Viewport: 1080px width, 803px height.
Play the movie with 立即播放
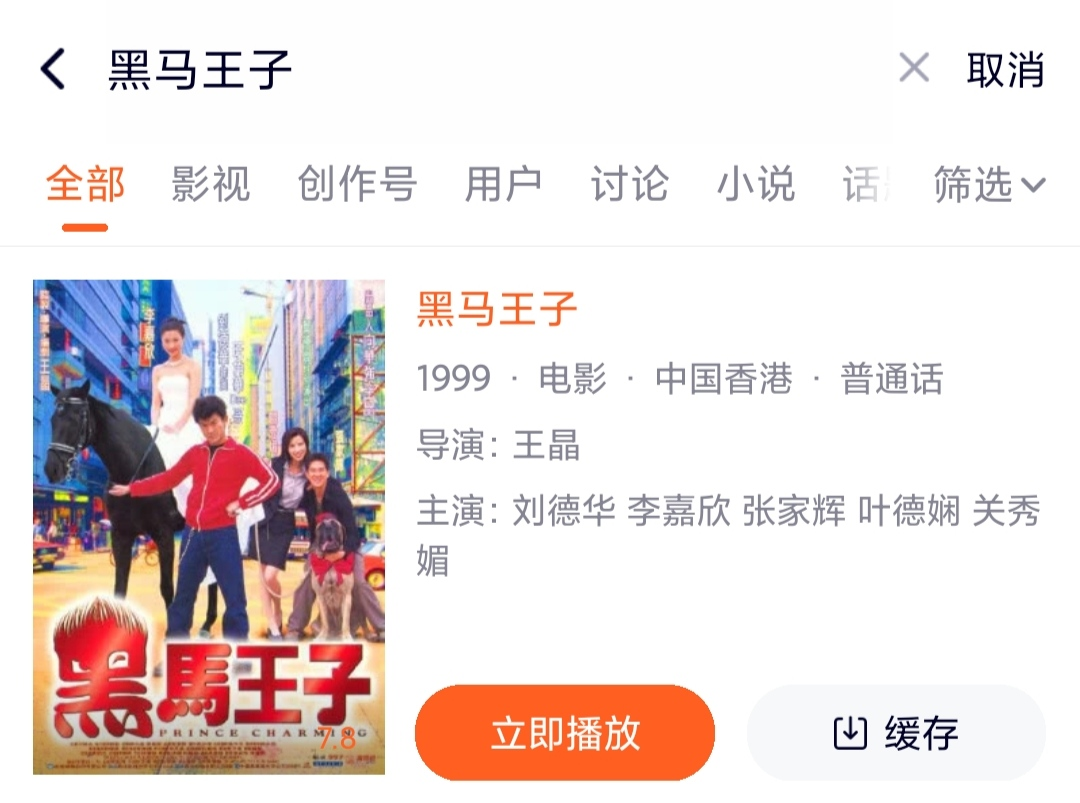(565, 733)
